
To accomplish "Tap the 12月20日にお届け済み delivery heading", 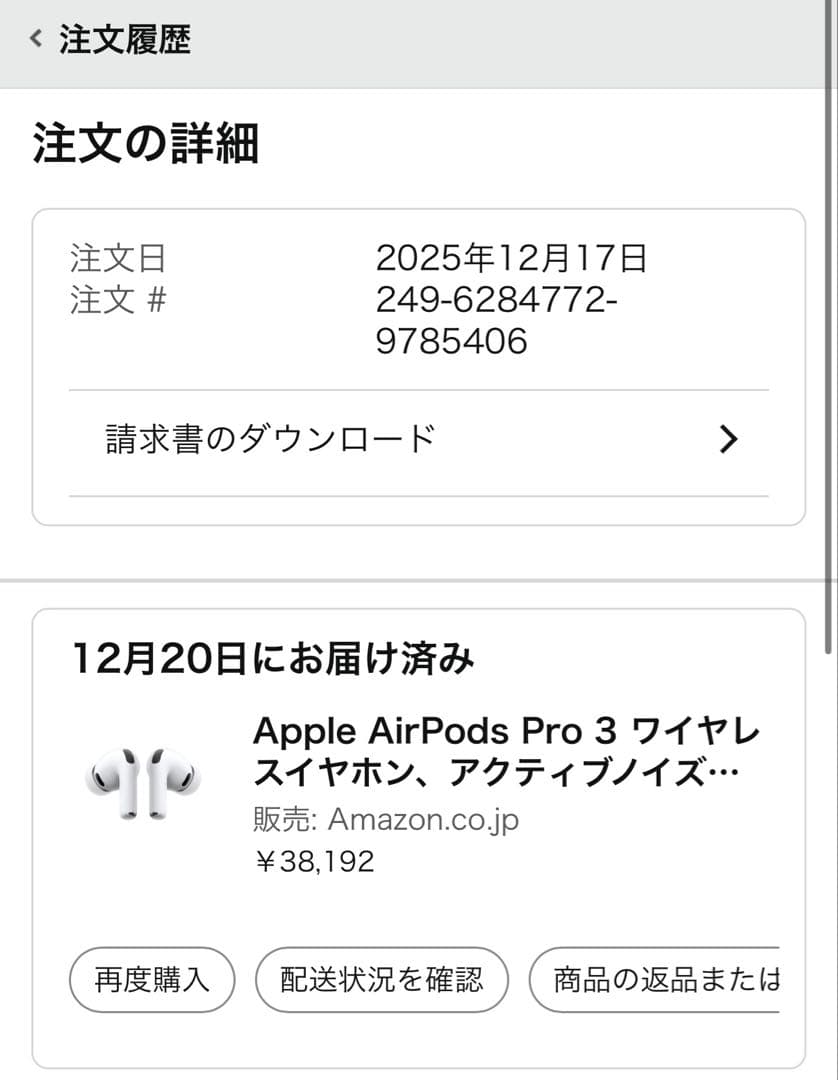I will coord(274,659).
